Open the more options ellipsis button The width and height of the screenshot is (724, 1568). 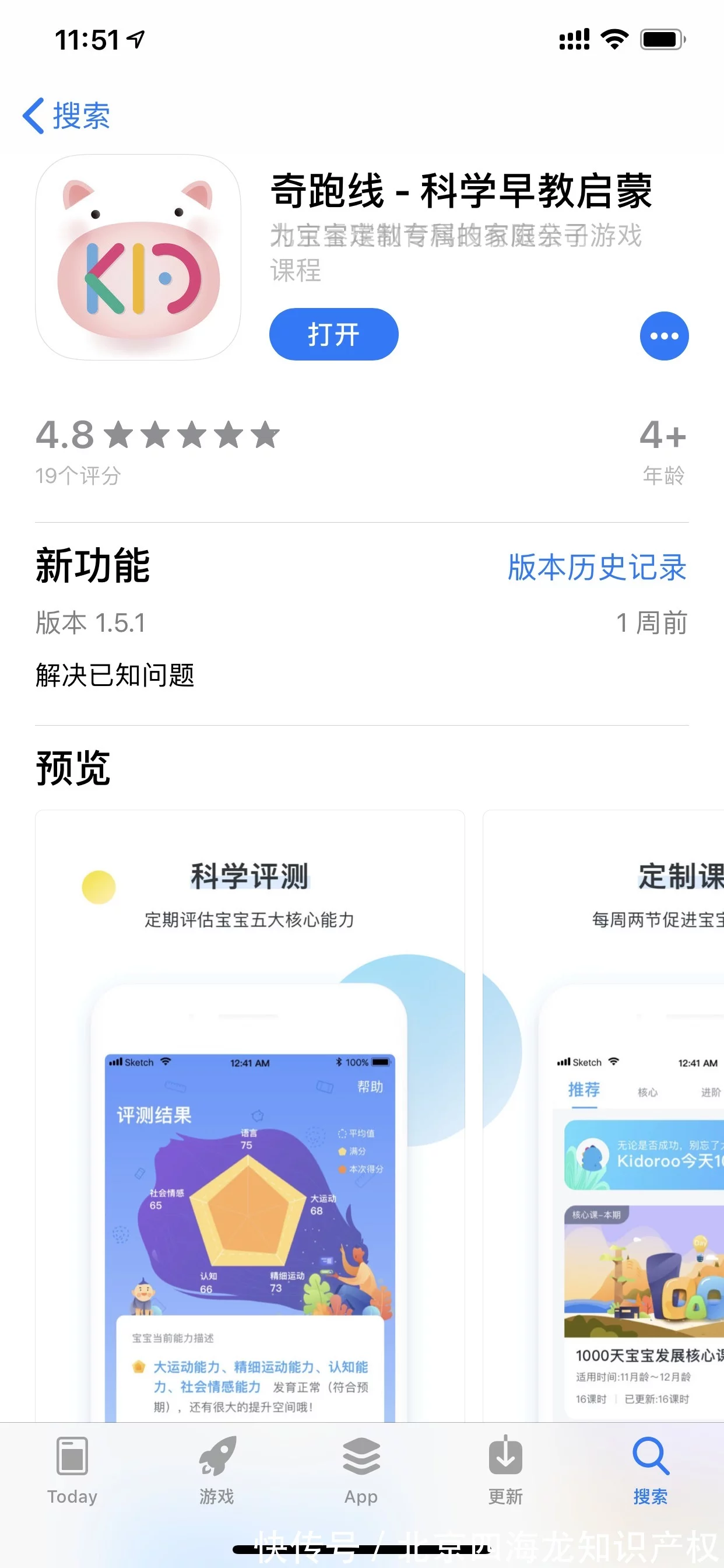[x=664, y=335]
